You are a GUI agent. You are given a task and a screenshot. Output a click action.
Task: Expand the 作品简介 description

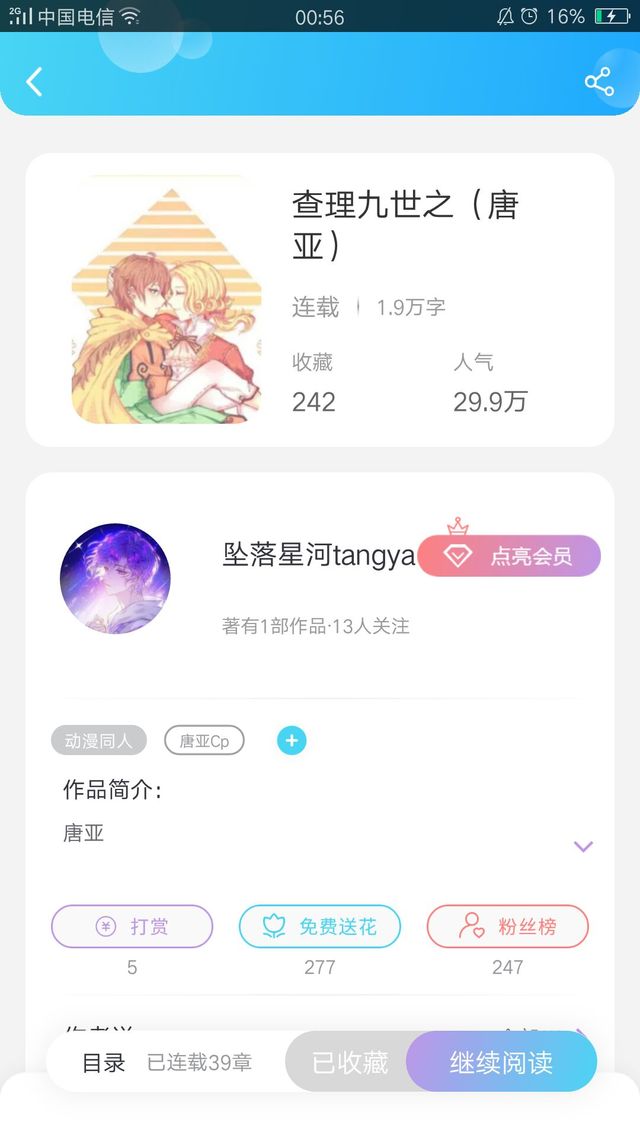coord(583,846)
